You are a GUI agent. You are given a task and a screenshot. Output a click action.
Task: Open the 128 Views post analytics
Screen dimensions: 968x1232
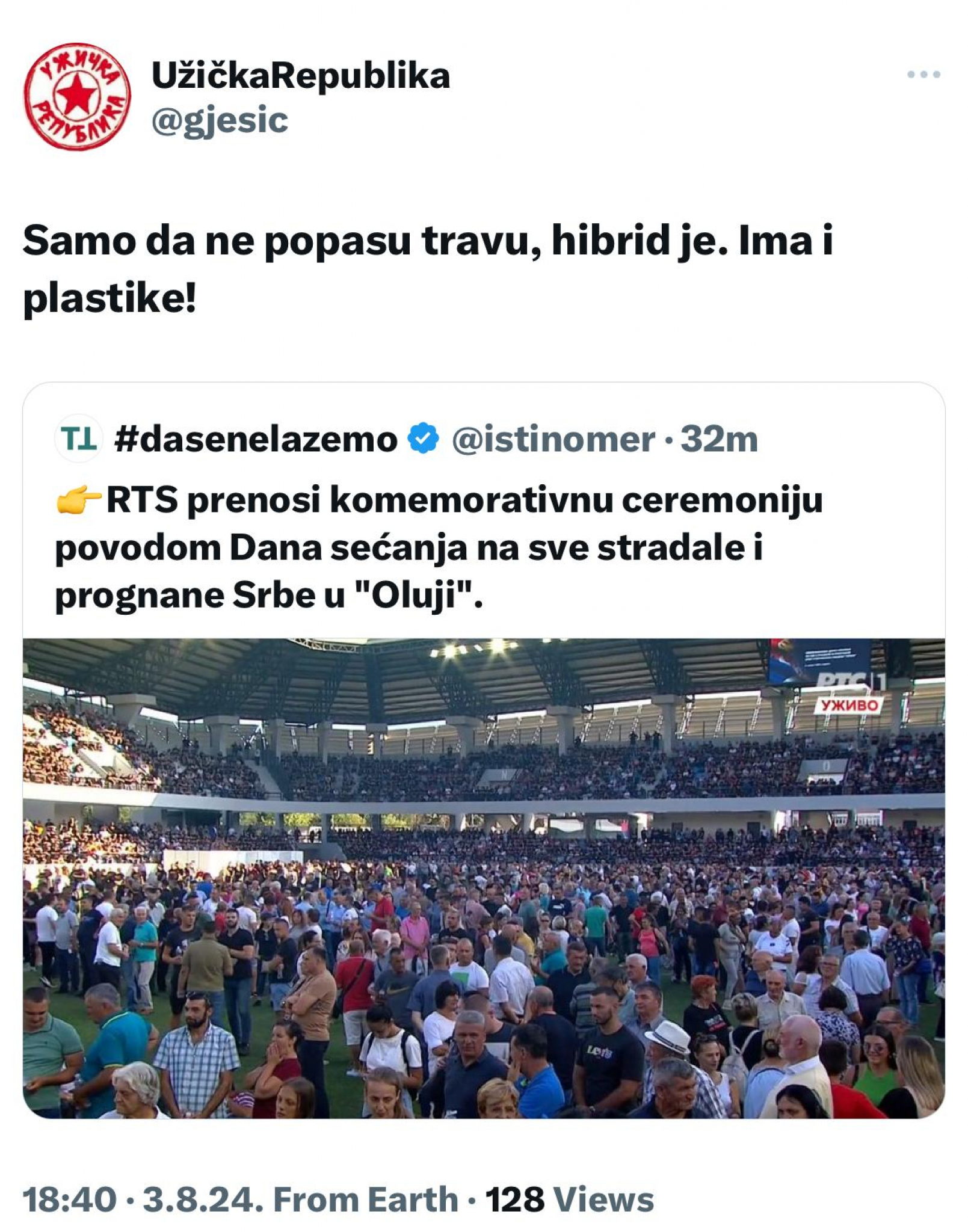tap(569, 1200)
